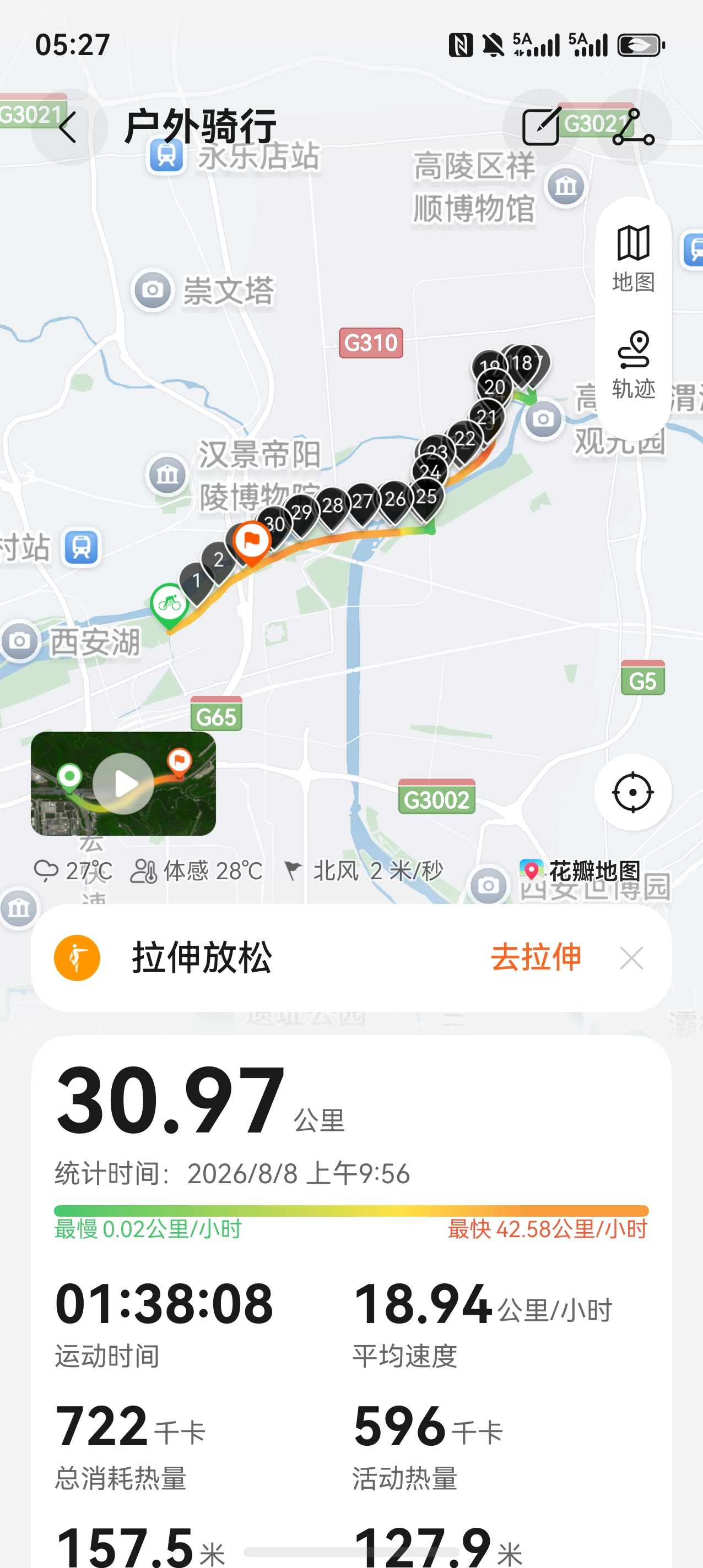The width and height of the screenshot is (703, 1568).
Task: Recenter map with the locate button
Action: click(633, 792)
